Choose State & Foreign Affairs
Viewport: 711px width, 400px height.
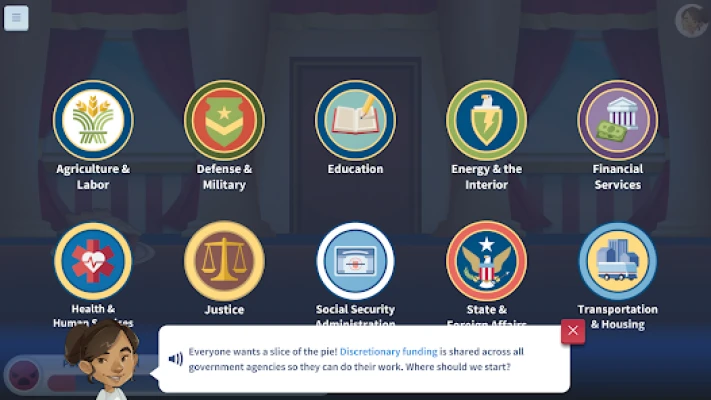(x=486, y=261)
